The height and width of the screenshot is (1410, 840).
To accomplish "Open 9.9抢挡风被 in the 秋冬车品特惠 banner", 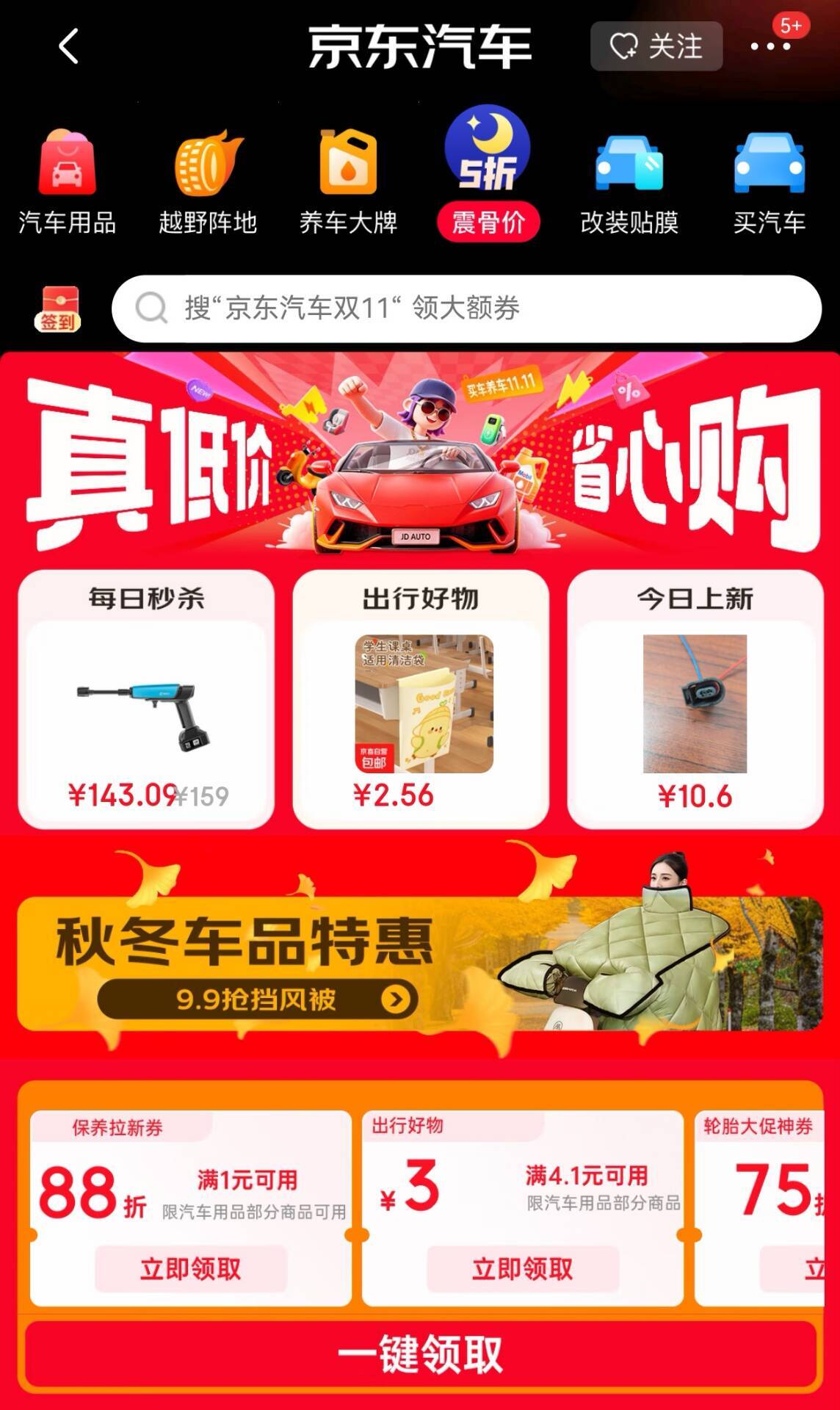I will 257,999.
